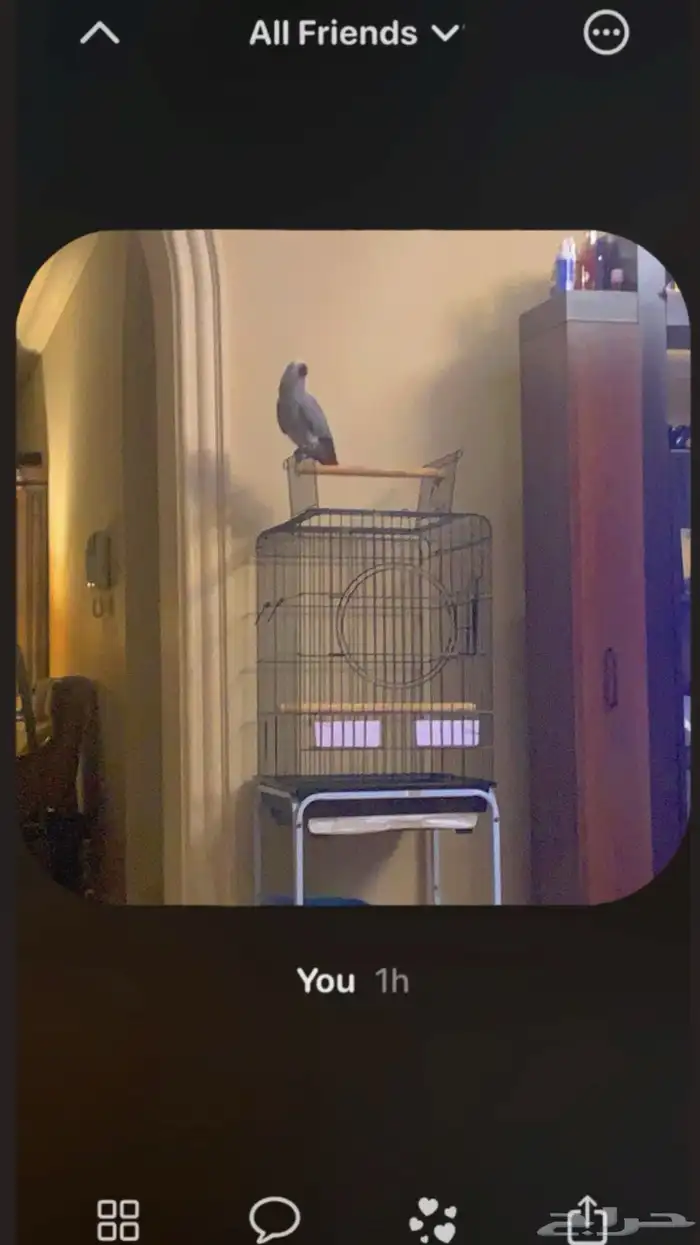Tap the up chevron to go back
The width and height of the screenshot is (700, 1245).
pos(99,34)
